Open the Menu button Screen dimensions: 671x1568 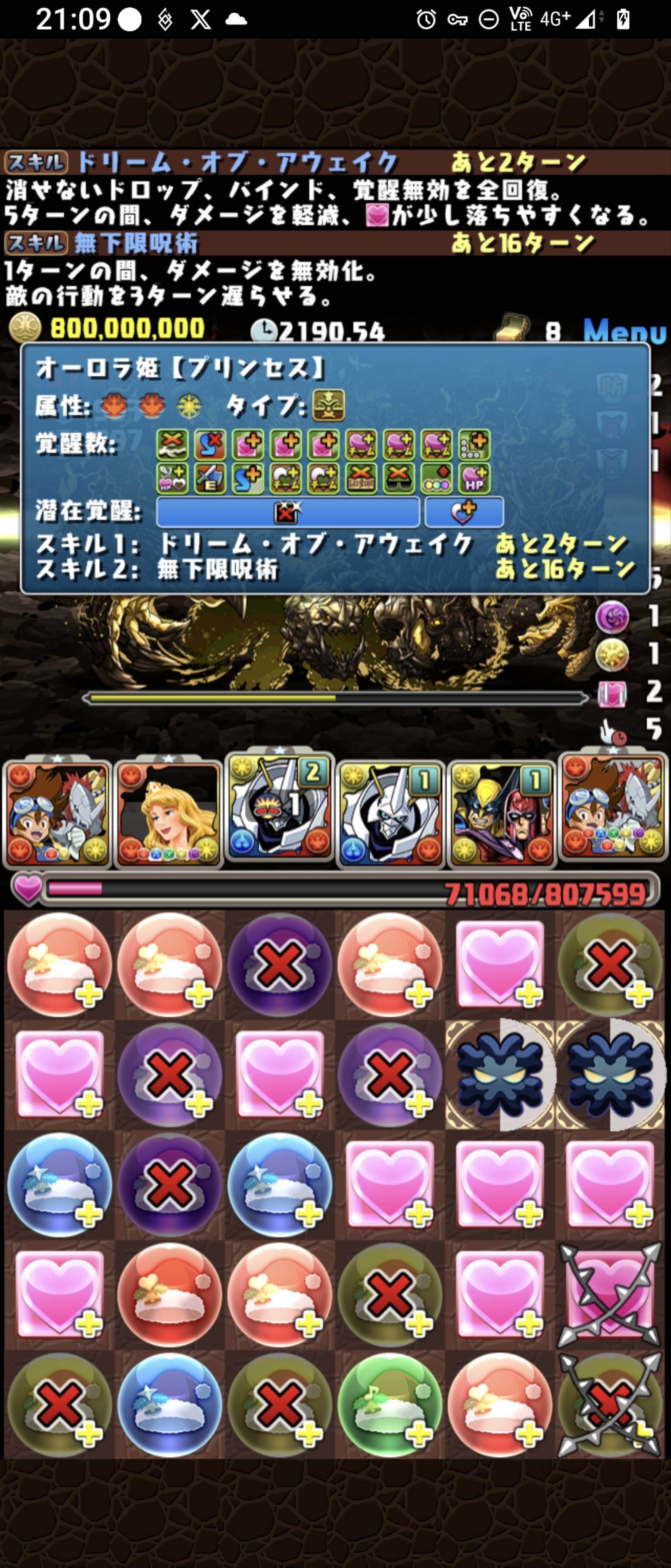coord(624,332)
